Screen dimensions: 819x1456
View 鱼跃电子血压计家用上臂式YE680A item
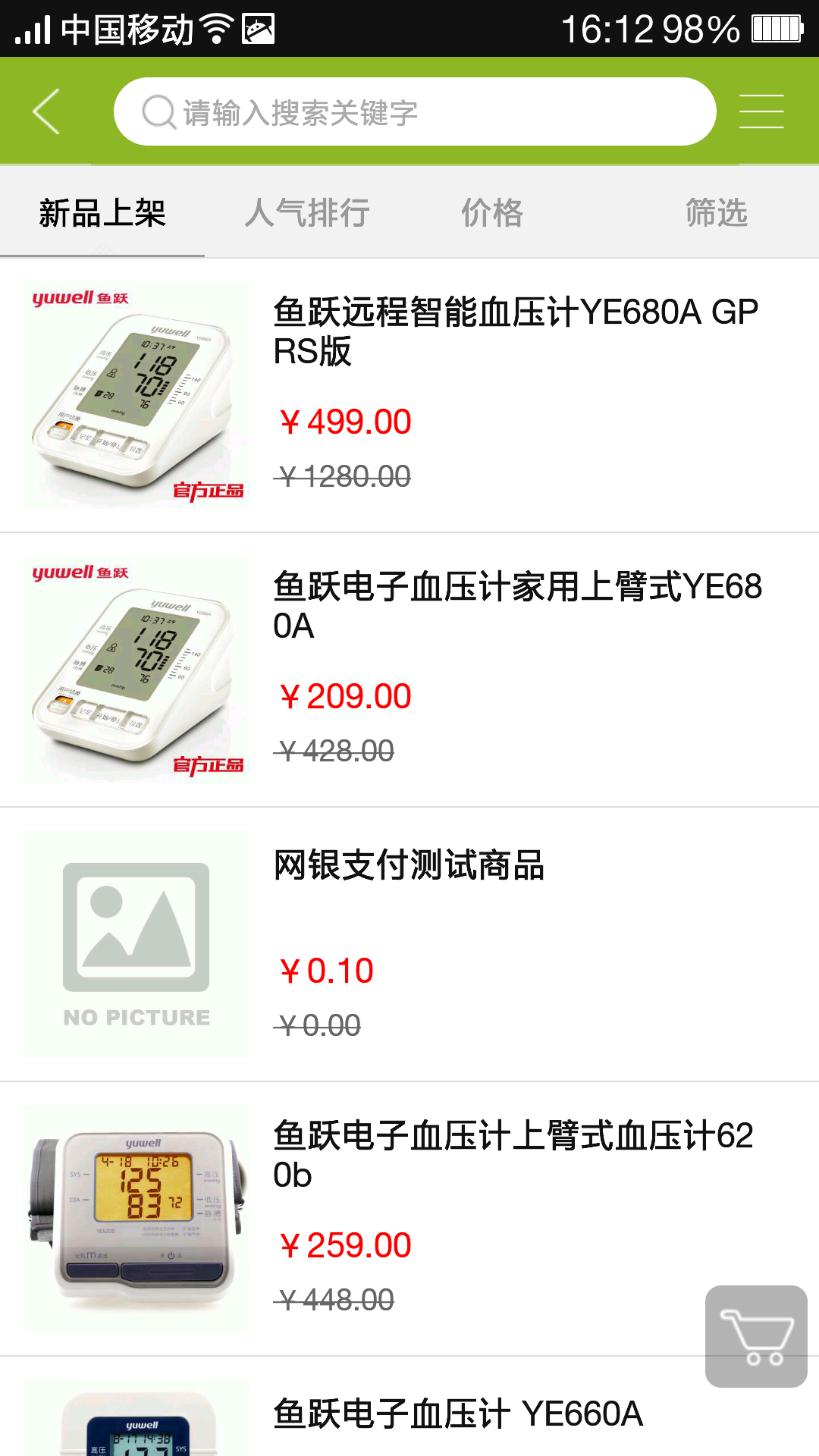coord(516,606)
